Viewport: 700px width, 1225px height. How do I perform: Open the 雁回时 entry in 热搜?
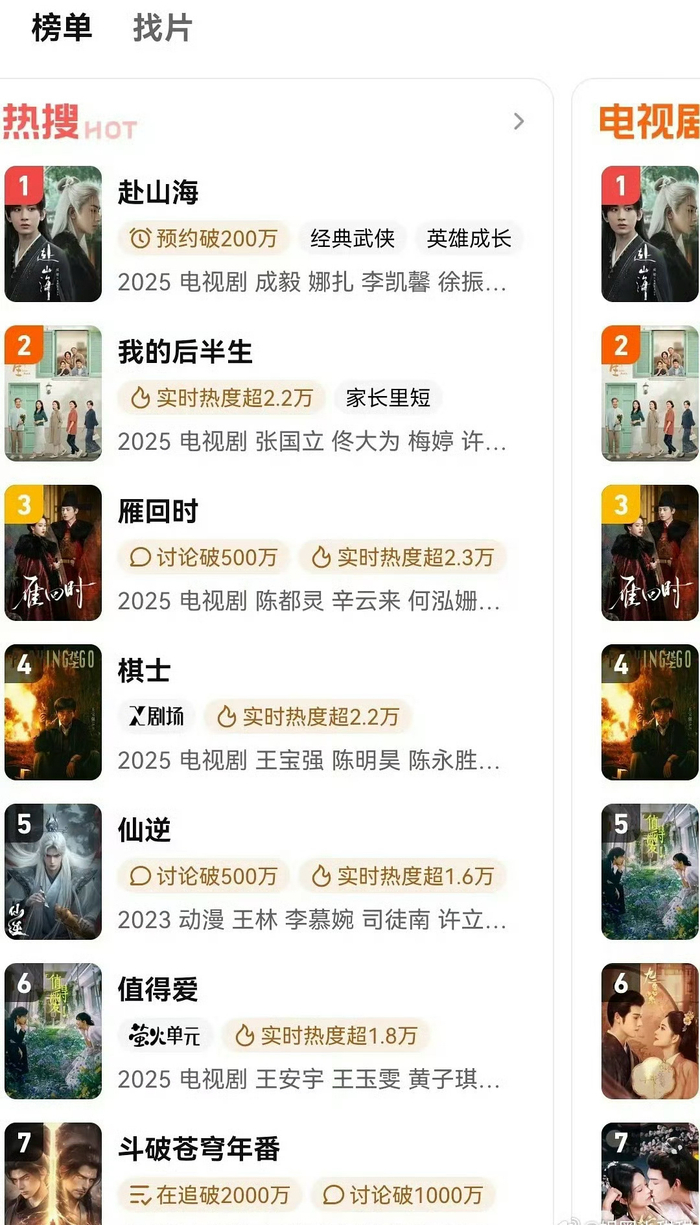pyautogui.click(x=158, y=512)
